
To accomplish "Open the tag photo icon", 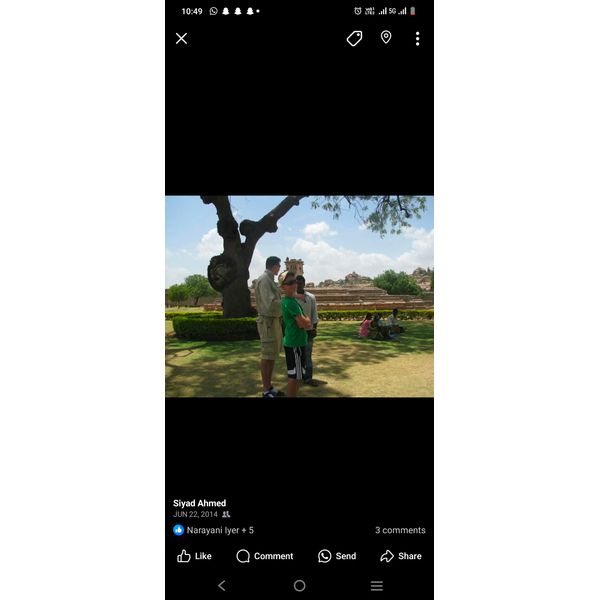I will point(354,38).
